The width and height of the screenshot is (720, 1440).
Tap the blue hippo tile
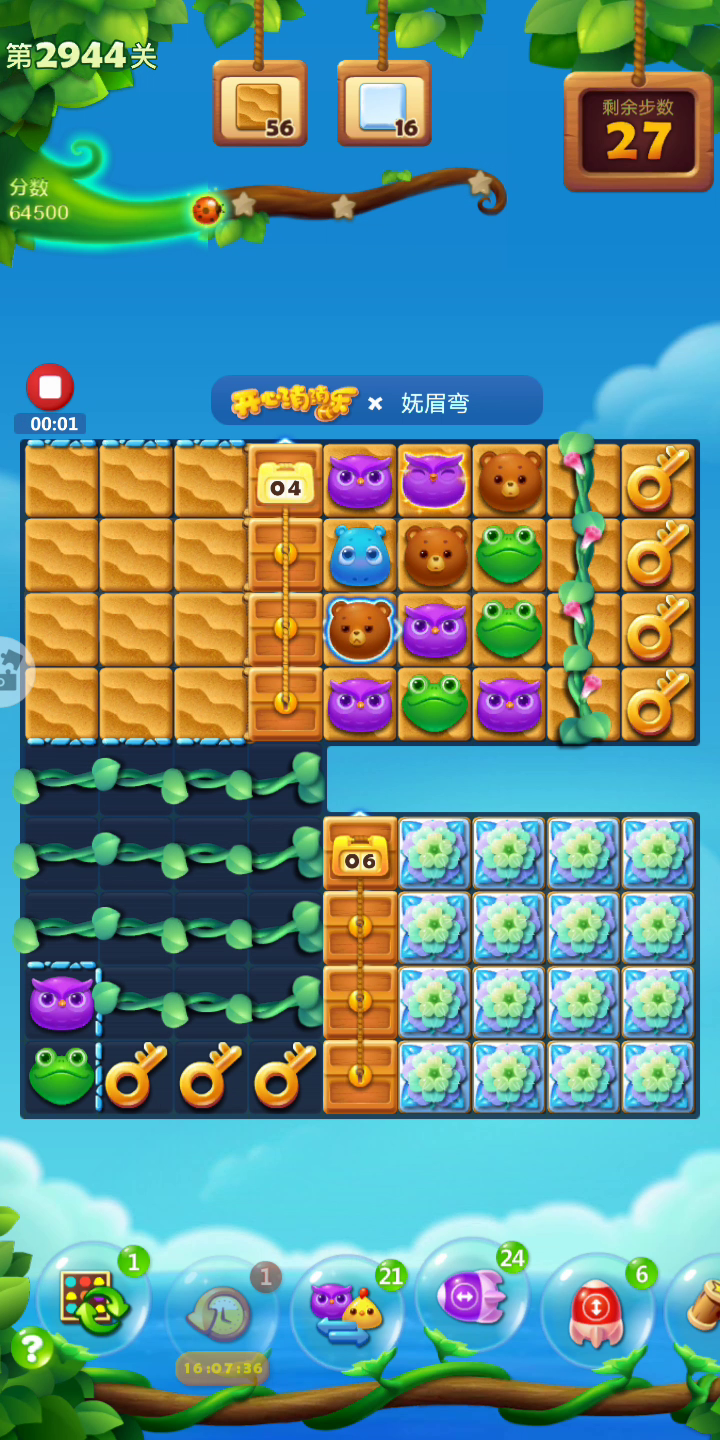(360, 555)
